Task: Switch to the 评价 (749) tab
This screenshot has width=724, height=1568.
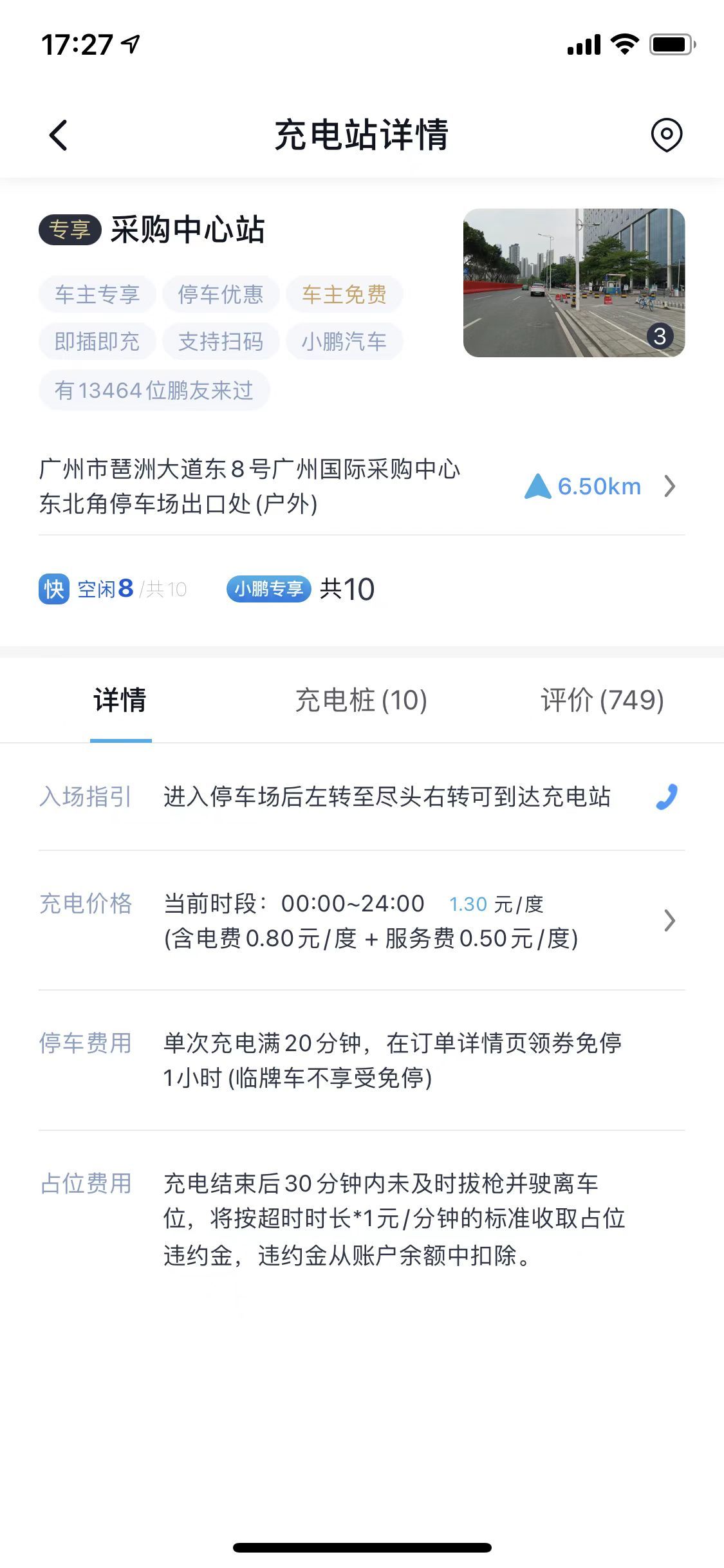Action: pos(602,700)
